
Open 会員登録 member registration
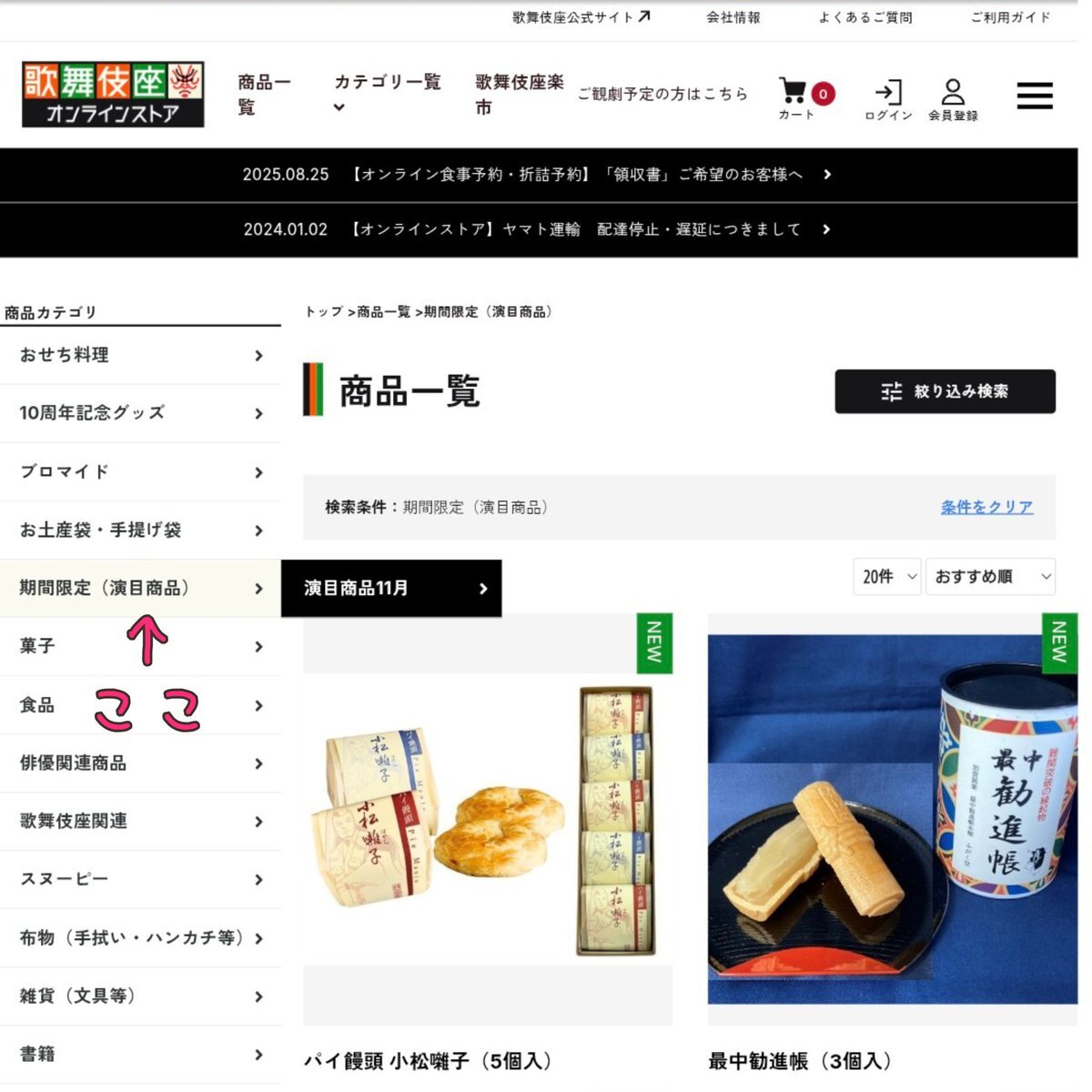[953, 99]
